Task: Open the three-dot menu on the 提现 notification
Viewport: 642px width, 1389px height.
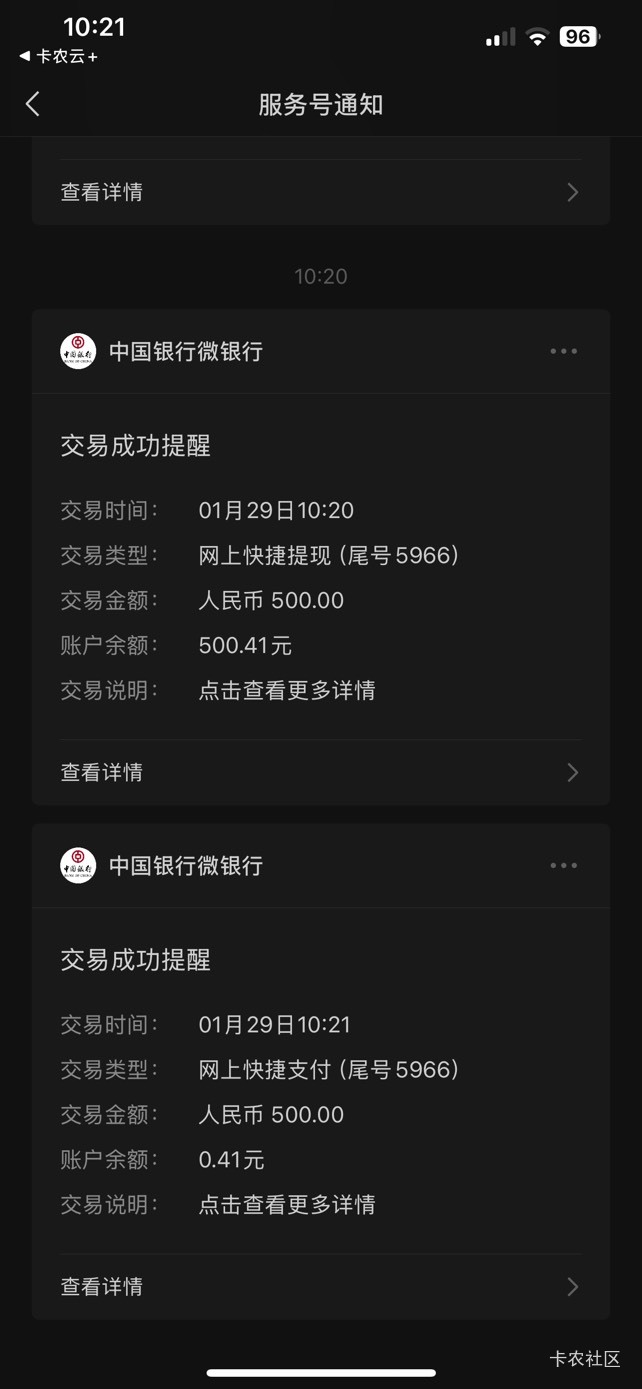Action: [x=563, y=351]
